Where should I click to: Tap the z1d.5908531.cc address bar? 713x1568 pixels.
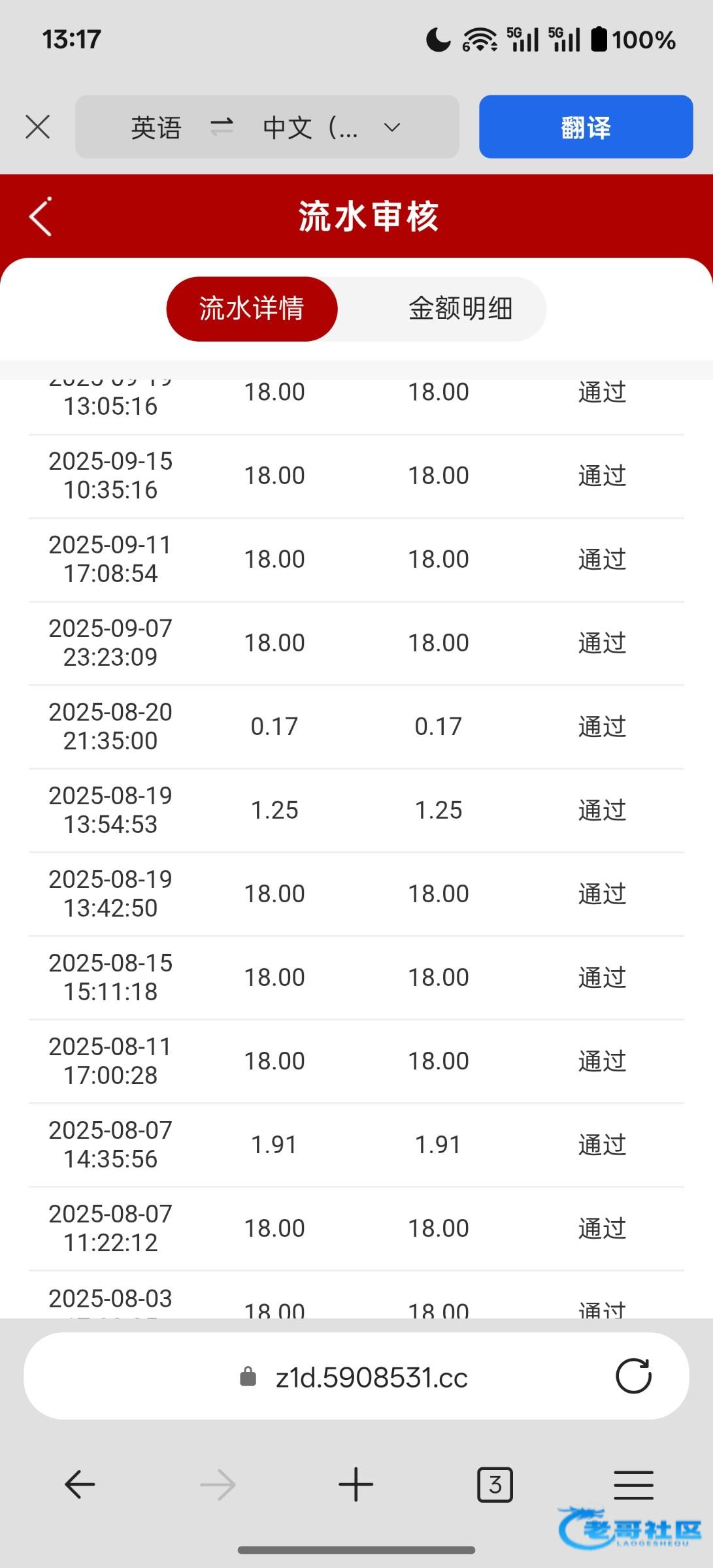click(x=371, y=1377)
